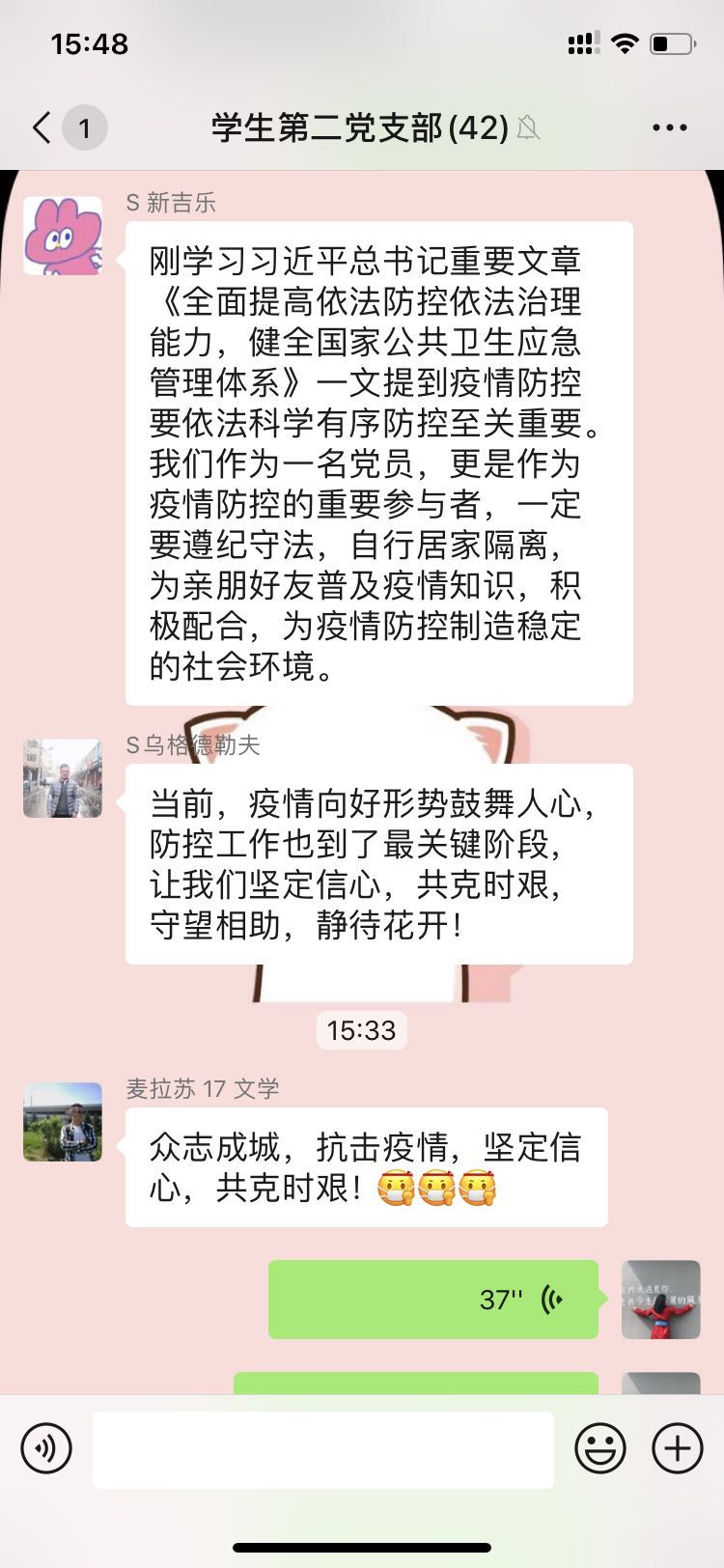Open the plus attachments menu
The width and height of the screenshot is (724, 1568).
(677, 1448)
